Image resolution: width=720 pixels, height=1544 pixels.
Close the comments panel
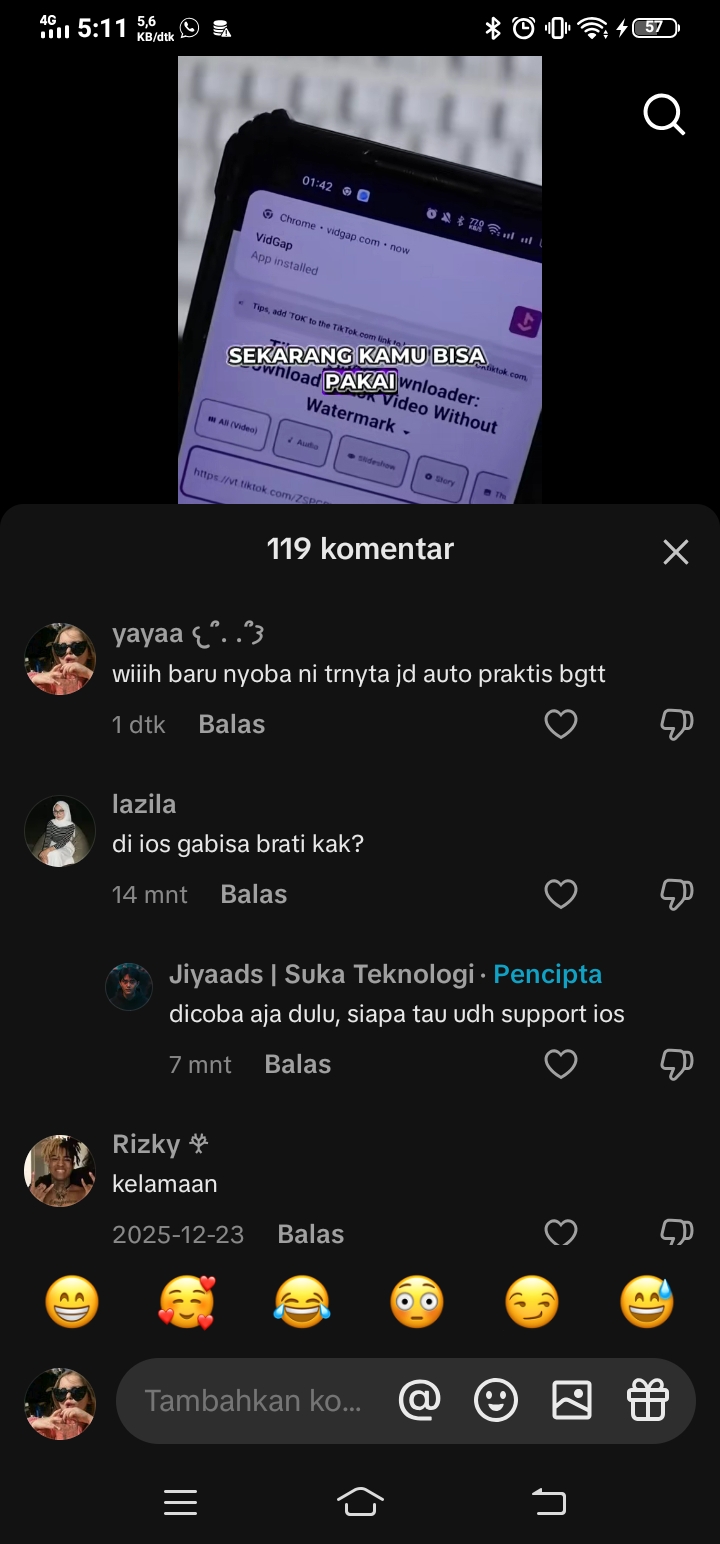(x=676, y=552)
